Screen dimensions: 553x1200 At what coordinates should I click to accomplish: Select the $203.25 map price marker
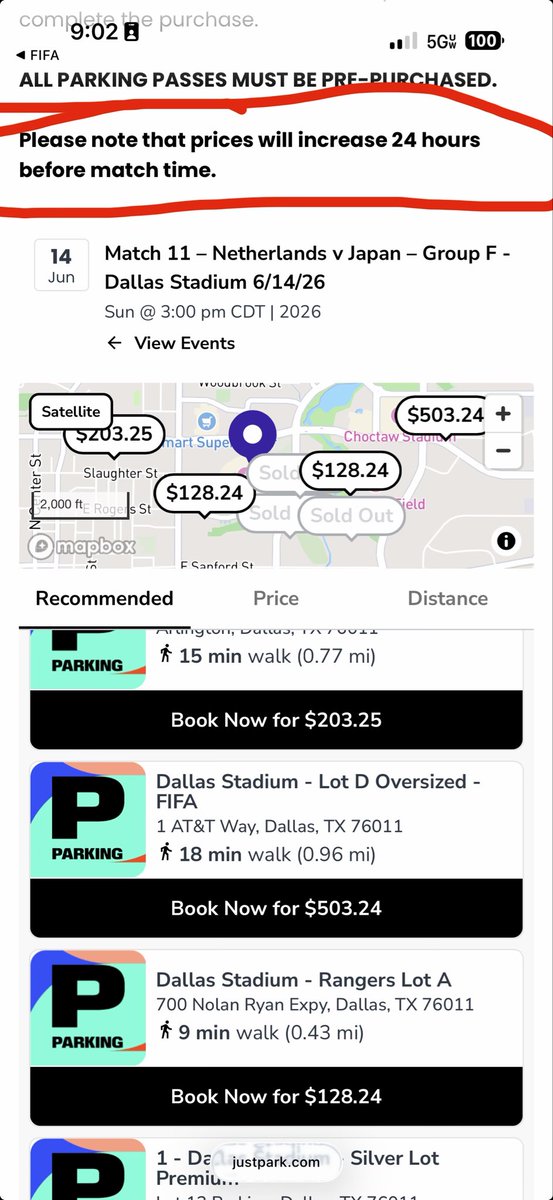(x=114, y=435)
